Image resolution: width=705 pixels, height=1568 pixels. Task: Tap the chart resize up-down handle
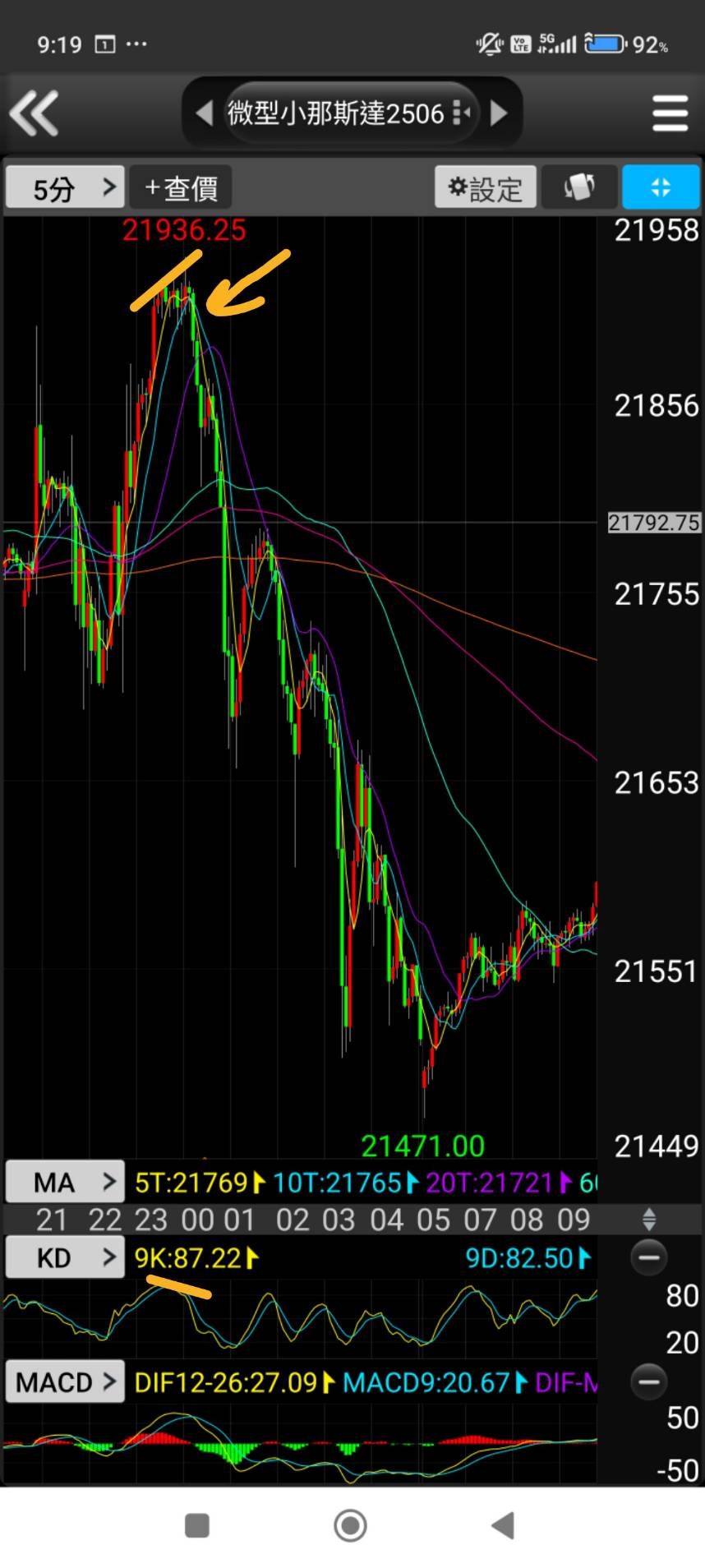click(648, 1219)
